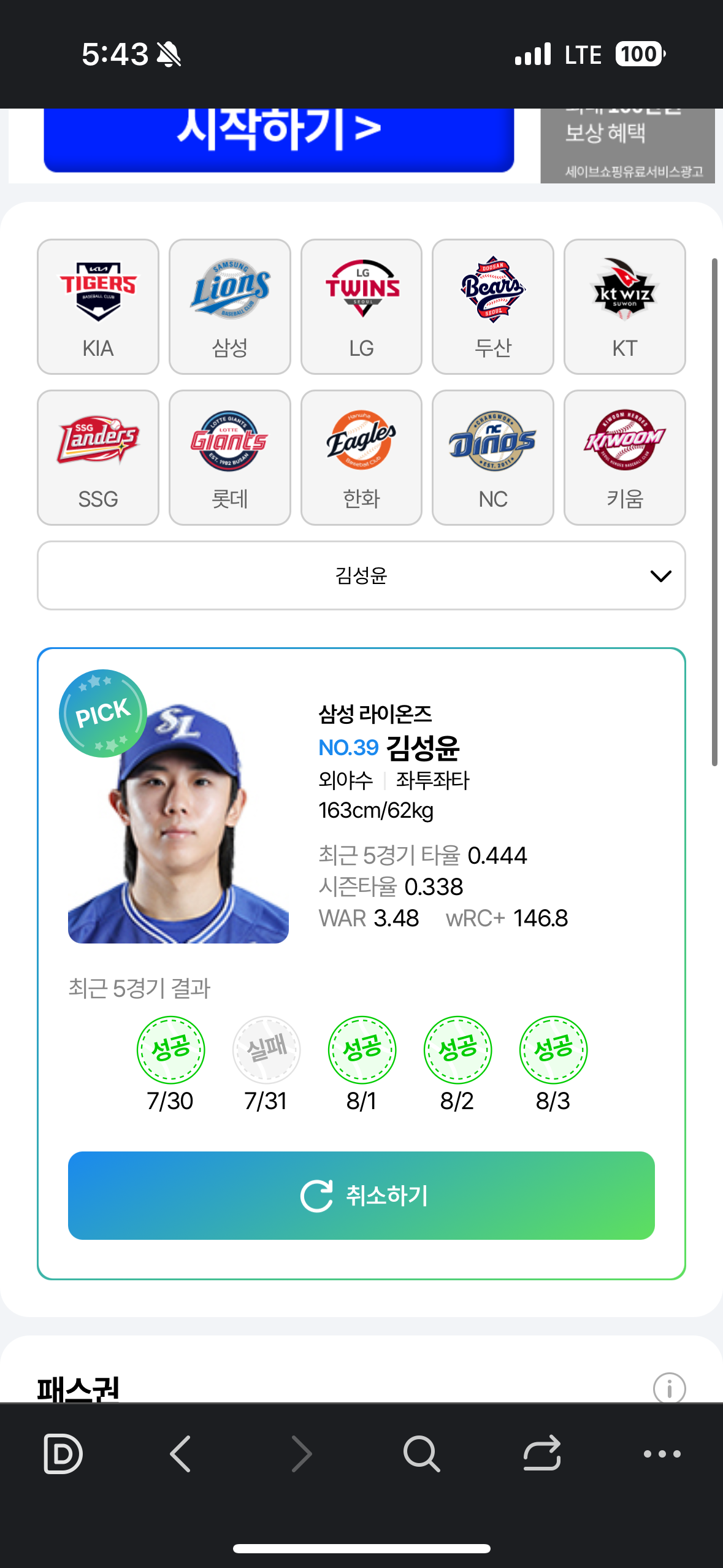Select the KIA Tigers team
Viewport: 723px width, 1568px height.
(x=98, y=307)
